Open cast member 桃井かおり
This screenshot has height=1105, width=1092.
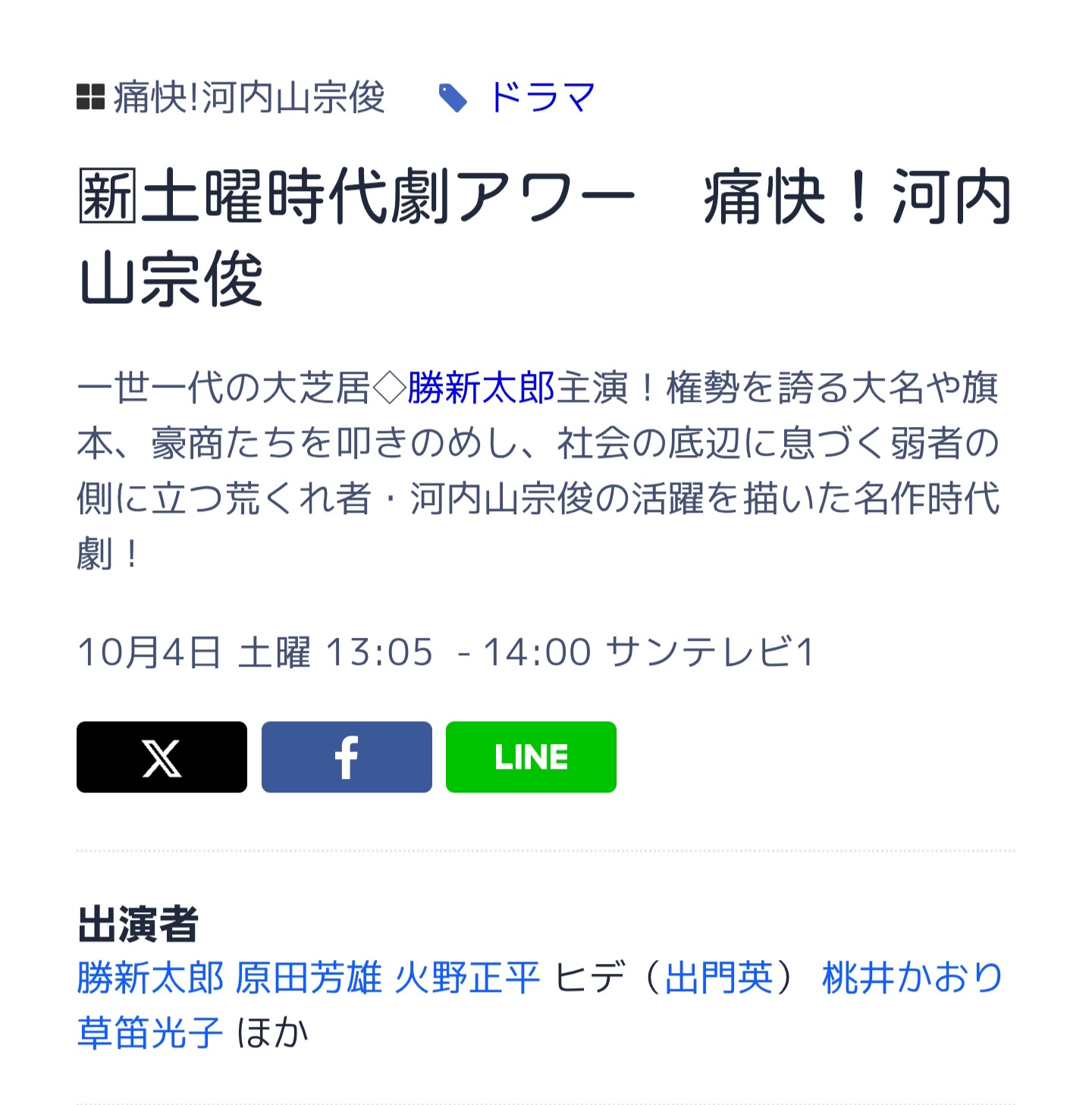912,978
